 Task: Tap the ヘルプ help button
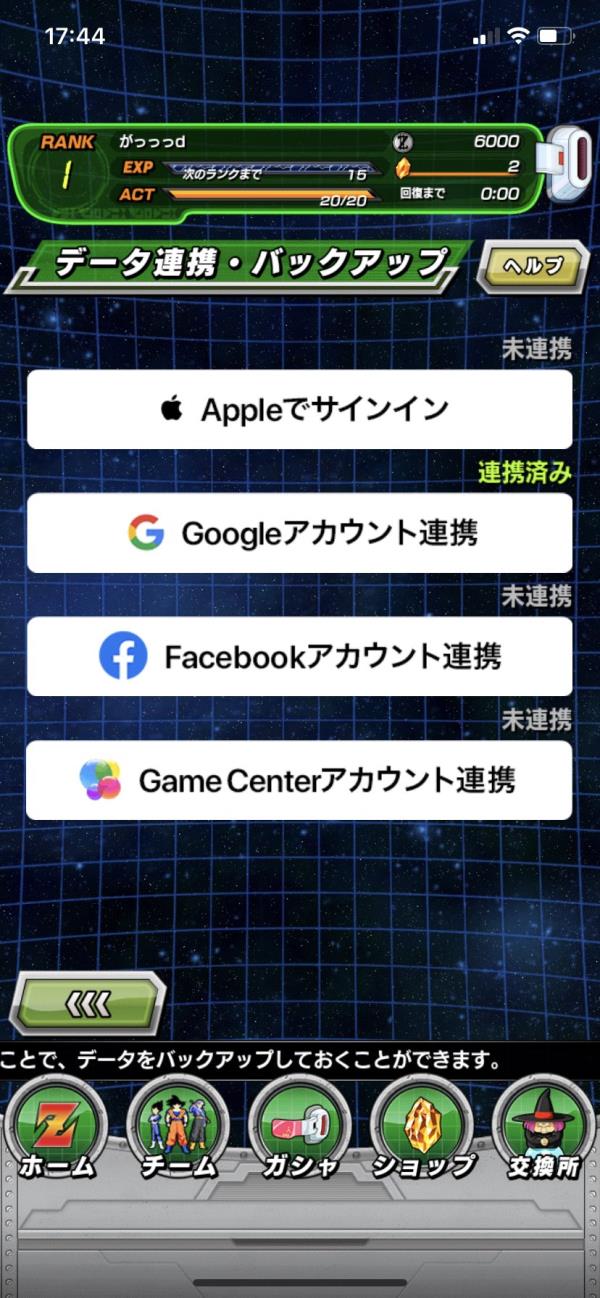pos(533,267)
